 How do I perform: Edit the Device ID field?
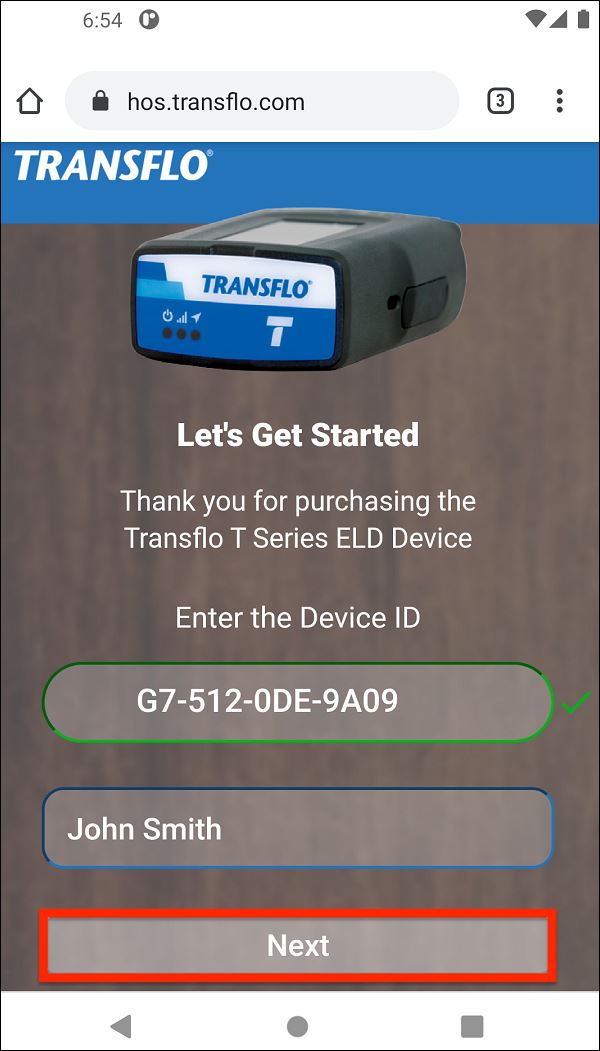click(296, 702)
